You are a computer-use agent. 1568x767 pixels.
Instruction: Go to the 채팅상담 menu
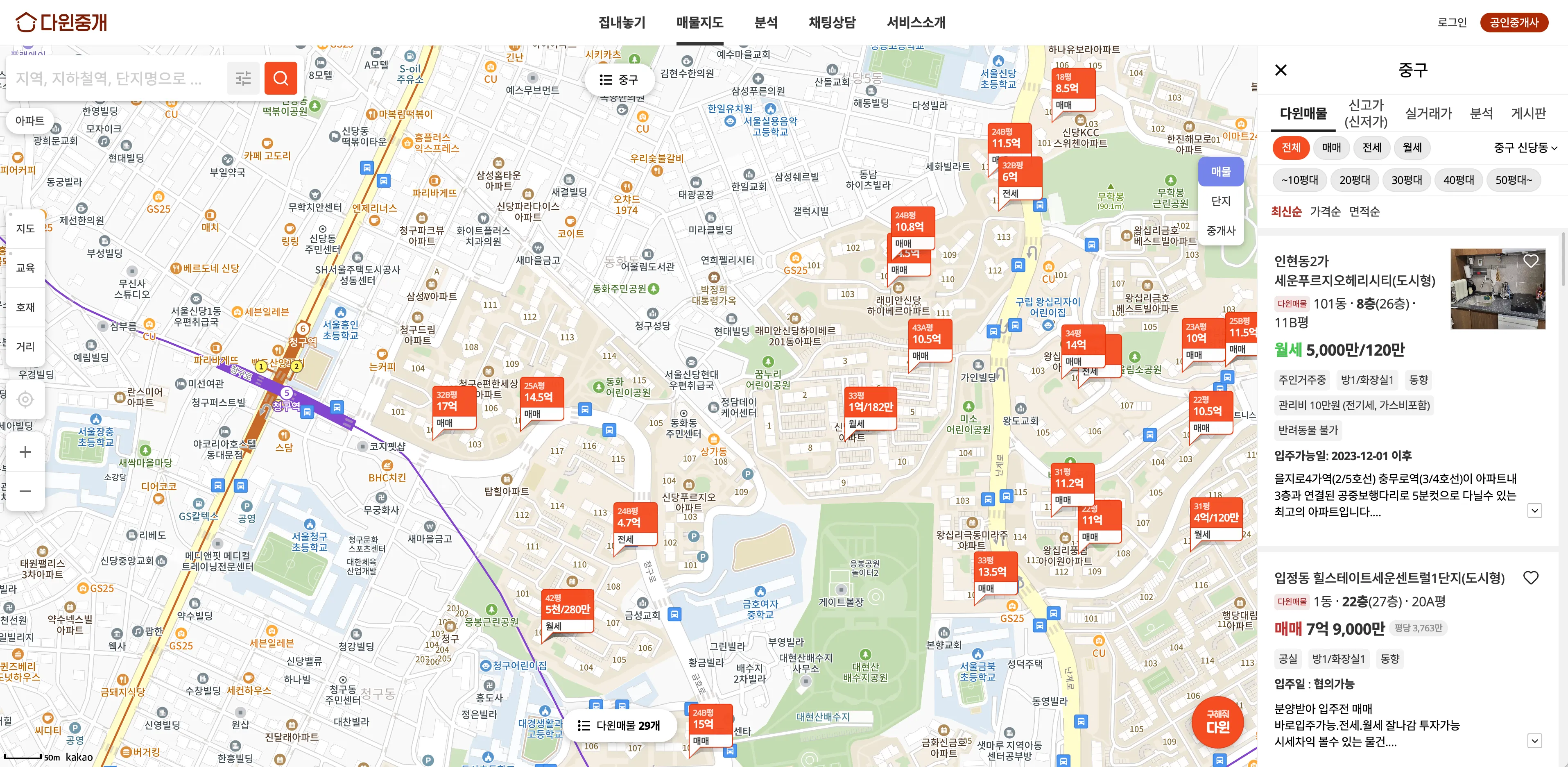pos(831,23)
